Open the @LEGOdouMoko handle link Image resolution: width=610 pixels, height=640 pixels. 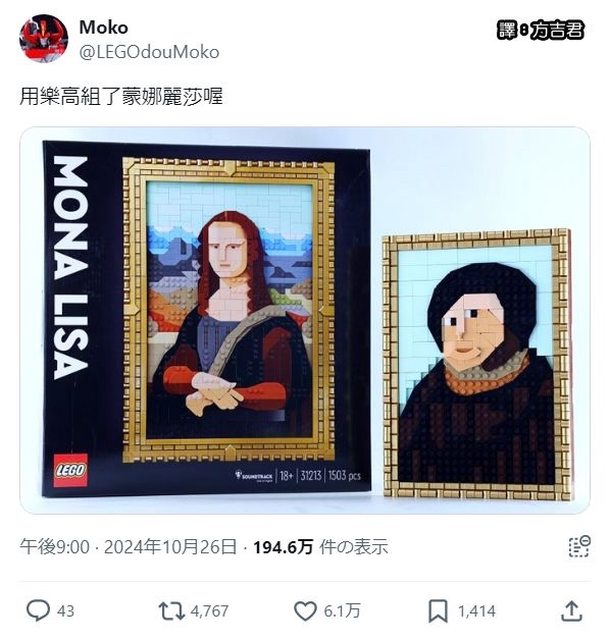pos(149,52)
